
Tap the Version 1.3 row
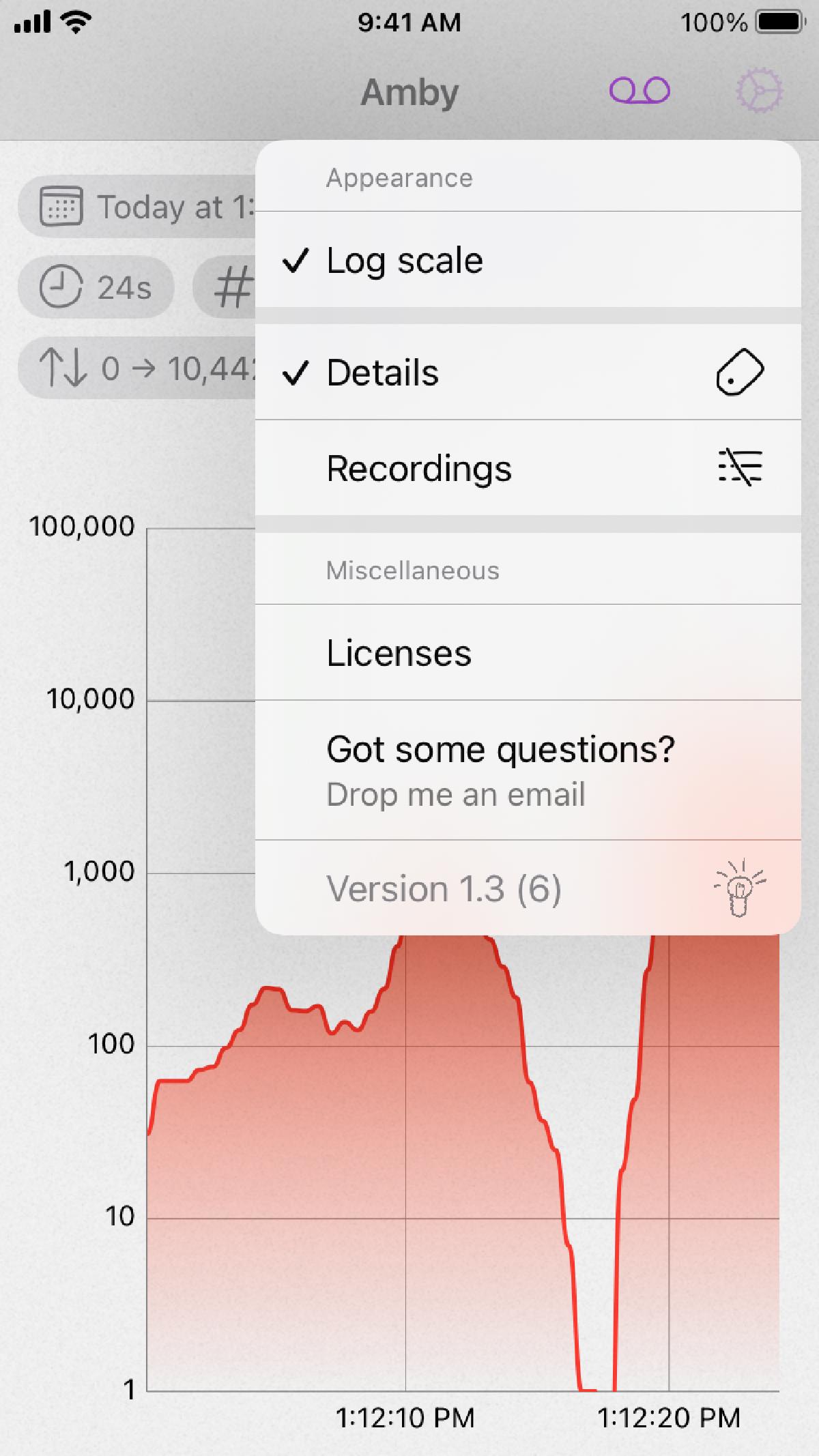click(x=527, y=888)
